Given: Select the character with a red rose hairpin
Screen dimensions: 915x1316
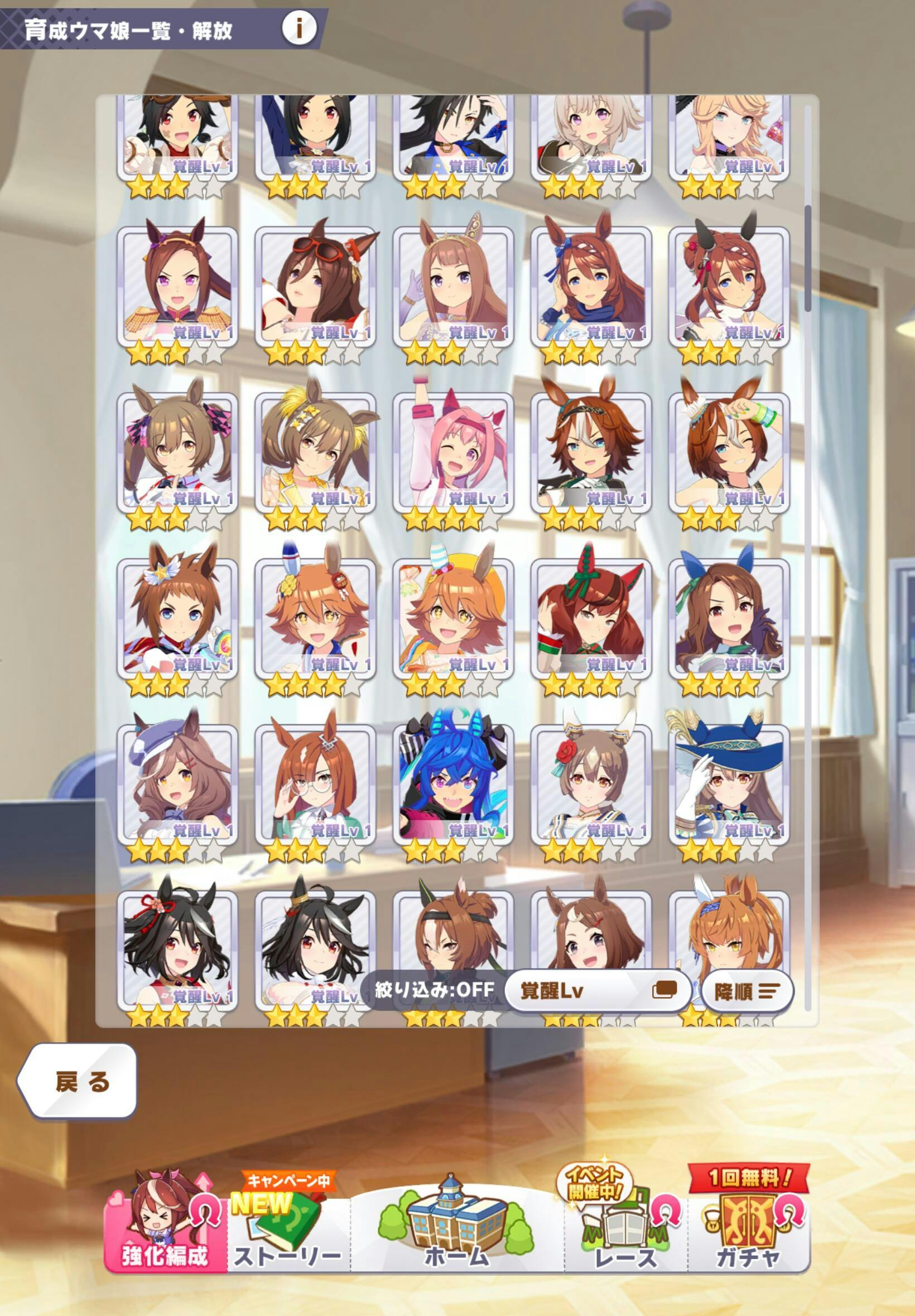Looking at the screenshot, I should pos(591,785).
